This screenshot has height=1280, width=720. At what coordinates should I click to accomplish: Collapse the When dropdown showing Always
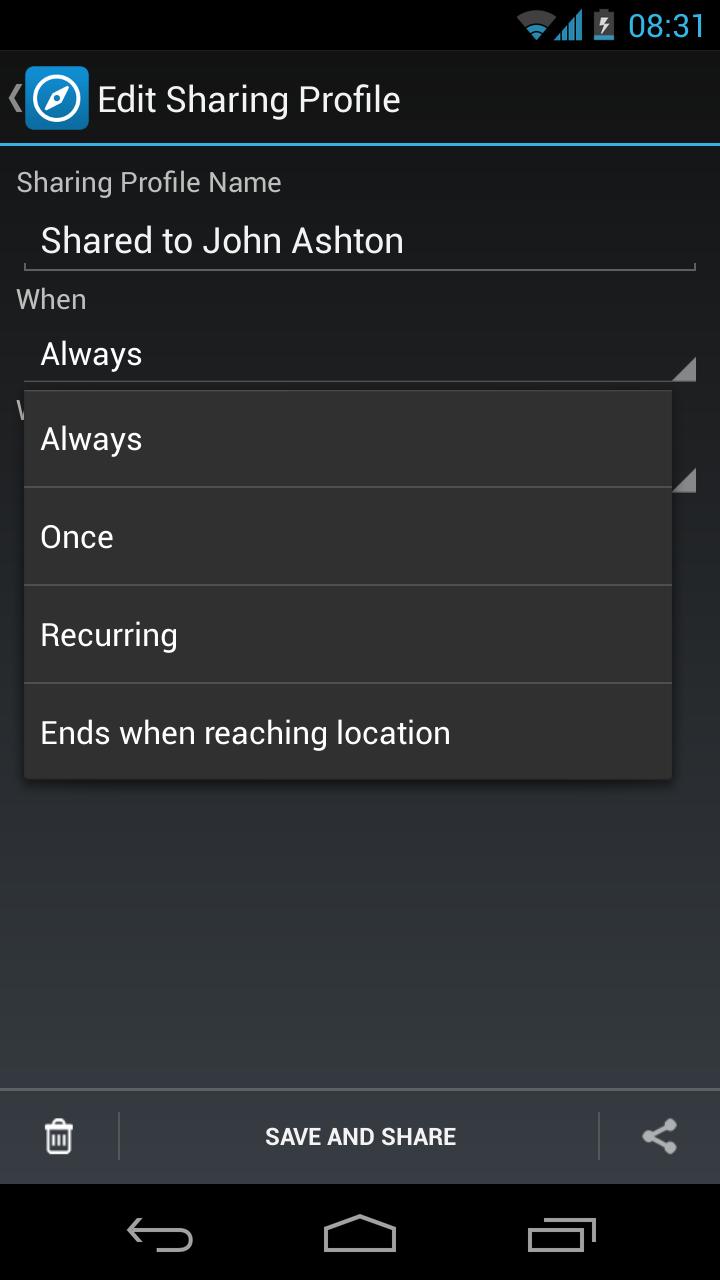359,355
